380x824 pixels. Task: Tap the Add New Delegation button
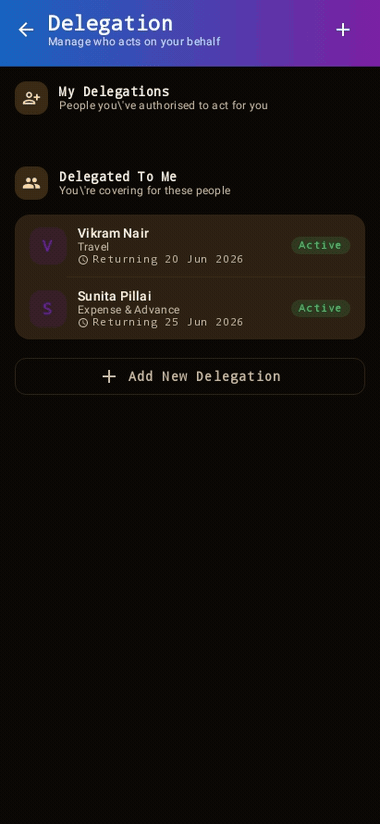190,376
